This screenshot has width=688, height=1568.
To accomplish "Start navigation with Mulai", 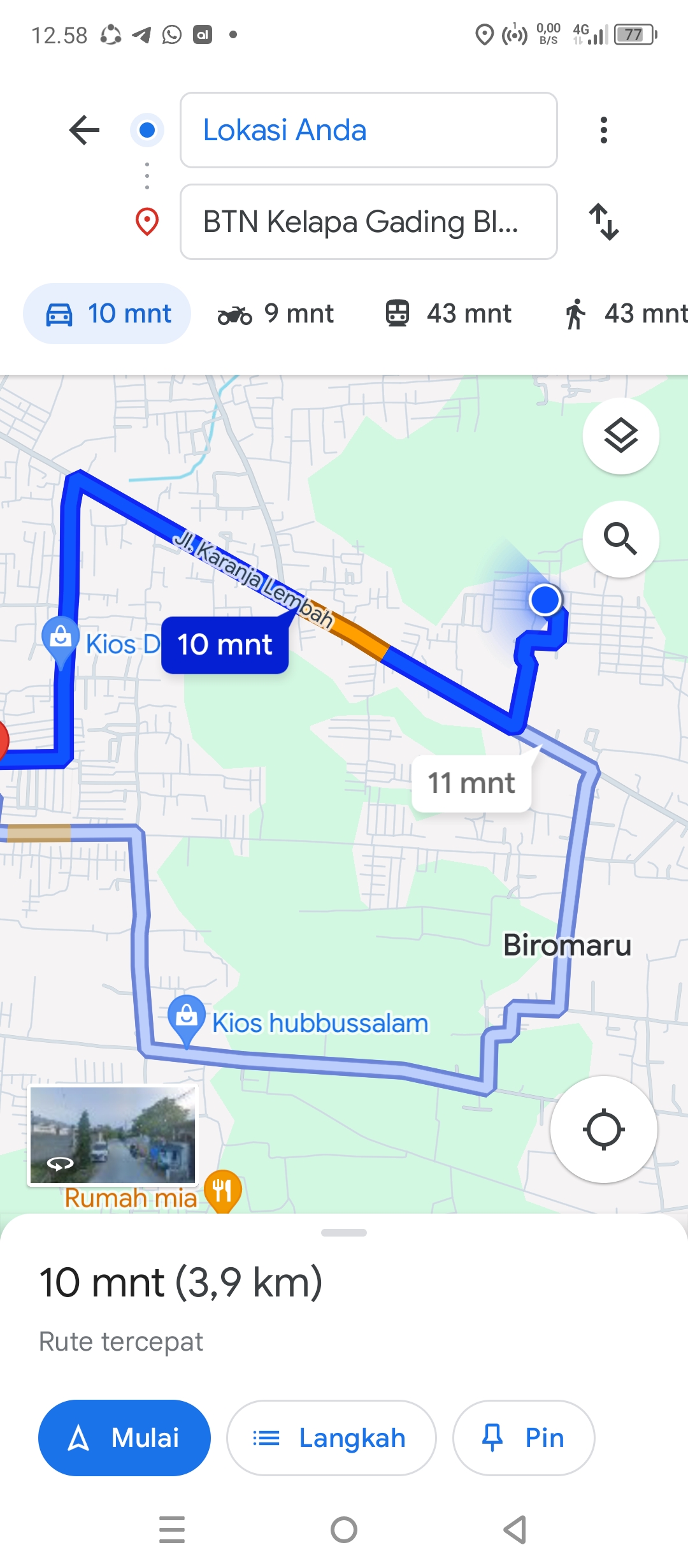I will (x=124, y=1438).
